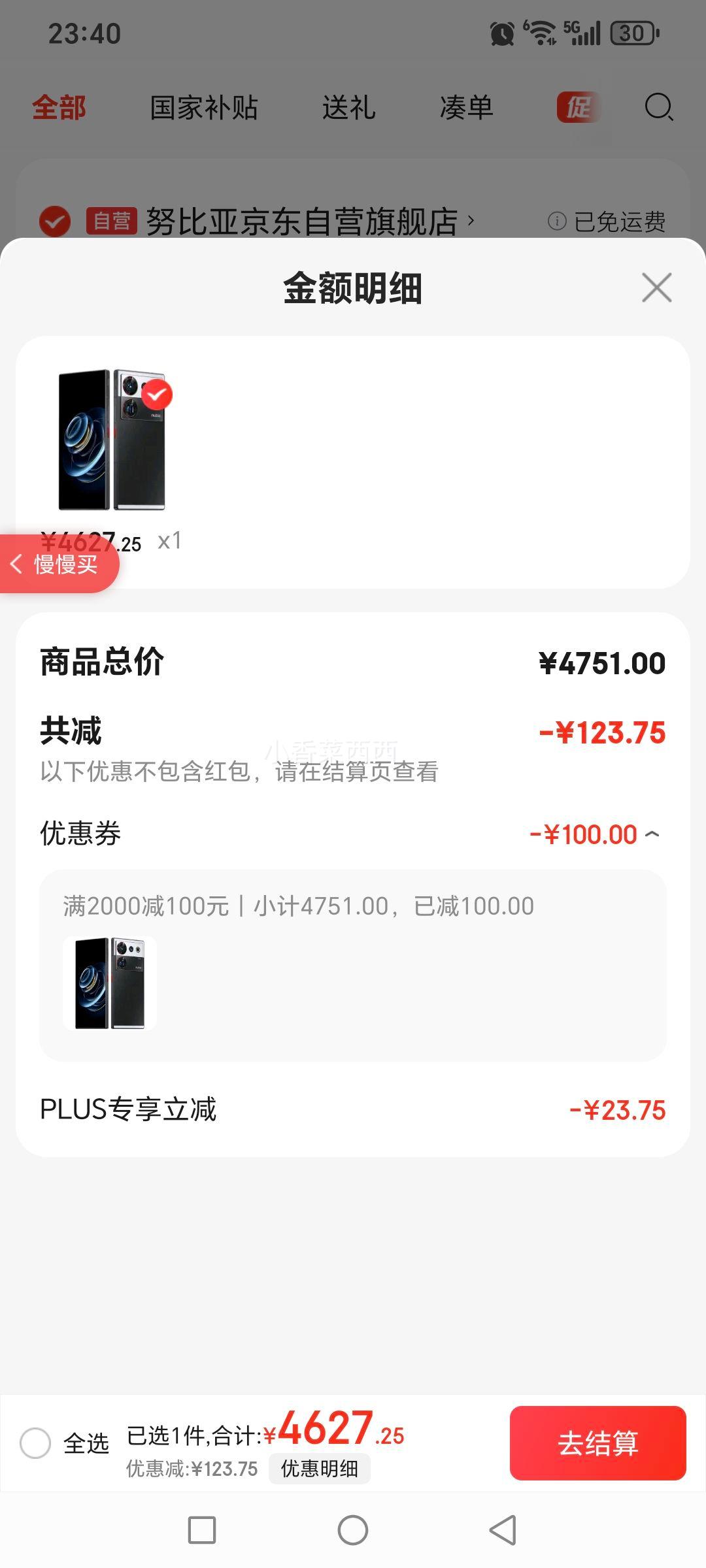Collapse the 优惠券 discount details
The image size is (706, 1568).
click(652, 834)
